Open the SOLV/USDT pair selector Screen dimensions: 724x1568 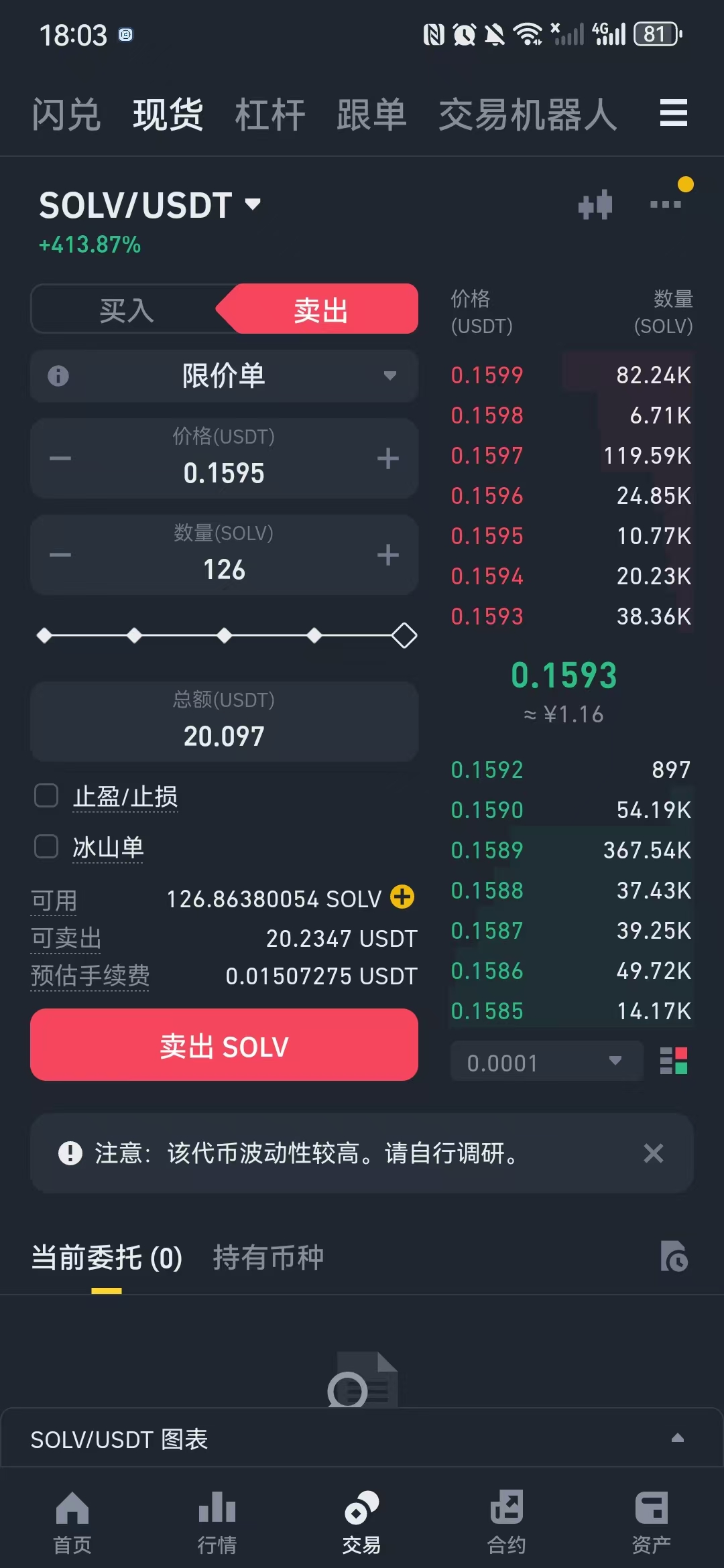(149, 205)
